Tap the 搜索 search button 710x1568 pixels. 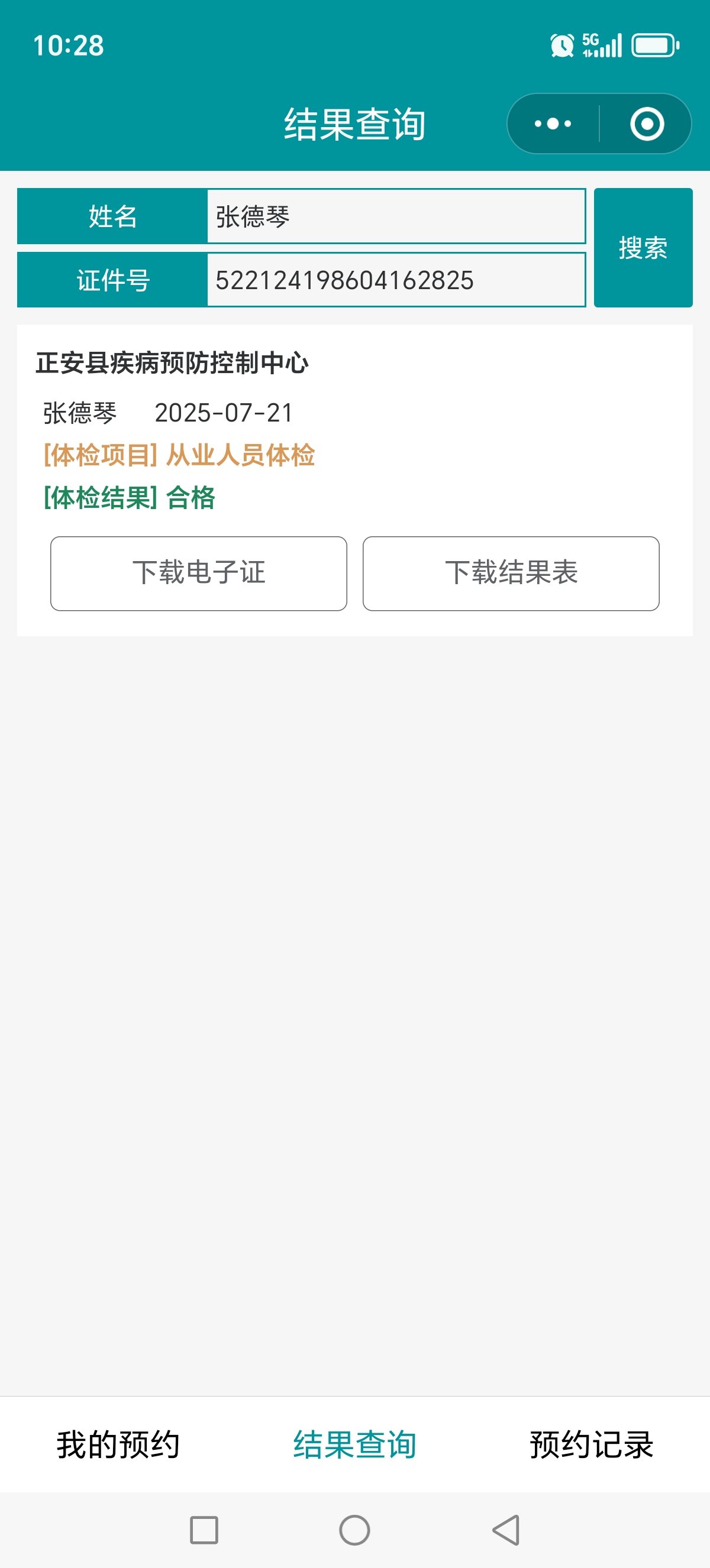coord(643,248)
